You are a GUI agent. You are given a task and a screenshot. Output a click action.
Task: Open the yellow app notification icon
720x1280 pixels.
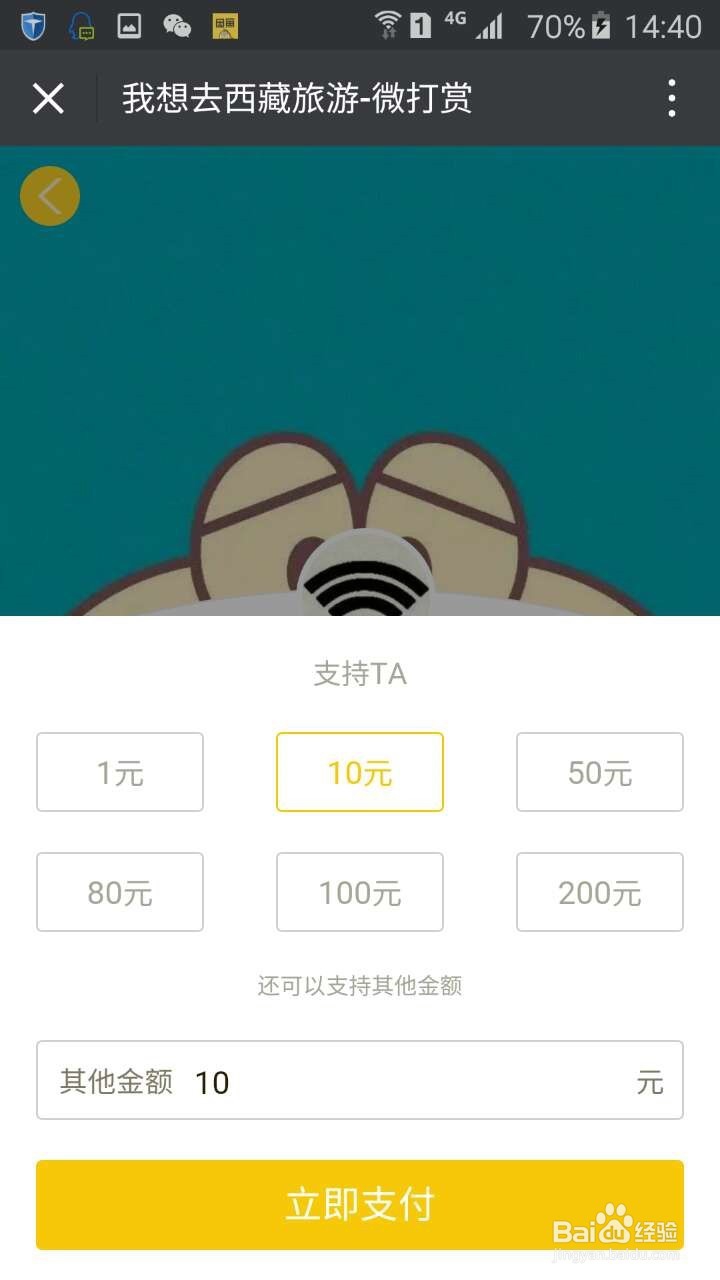pyautogui.click(x=226, y=23)
